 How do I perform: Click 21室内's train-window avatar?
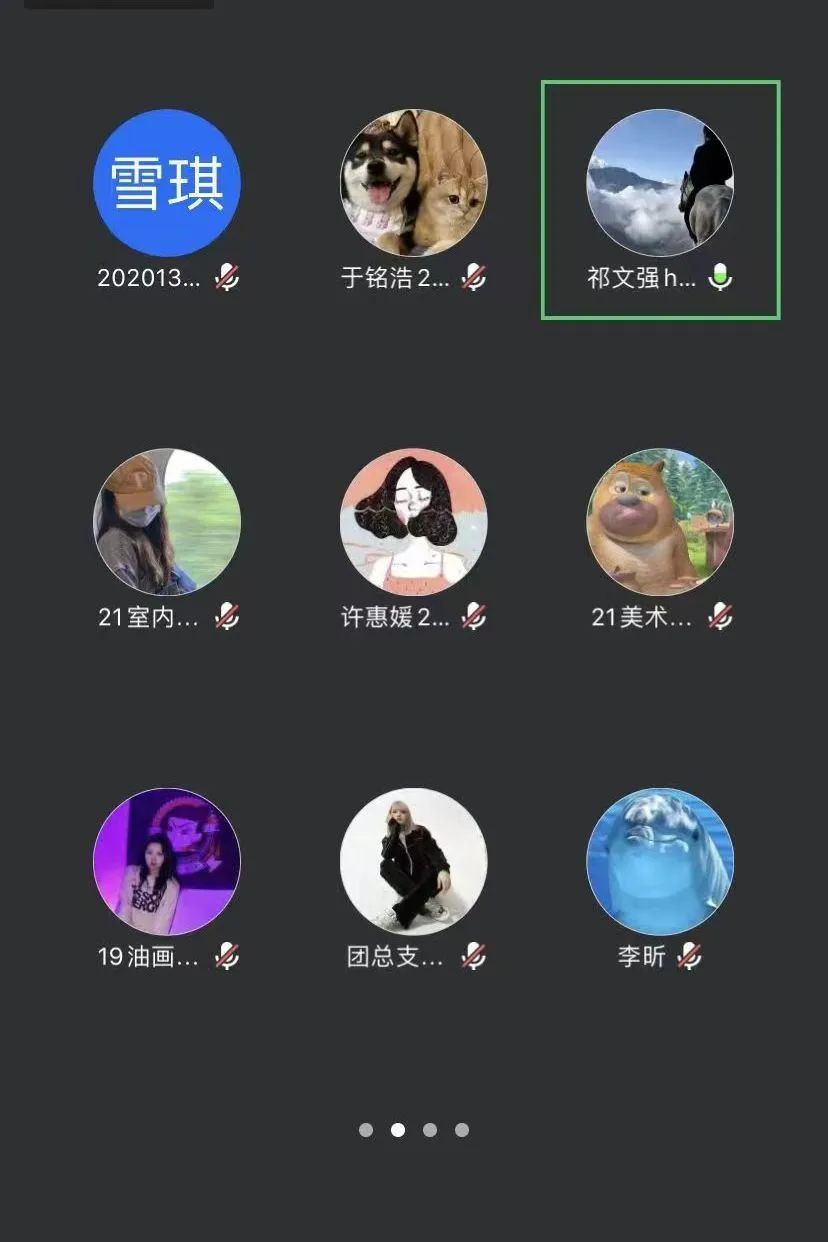pos(167,522)
